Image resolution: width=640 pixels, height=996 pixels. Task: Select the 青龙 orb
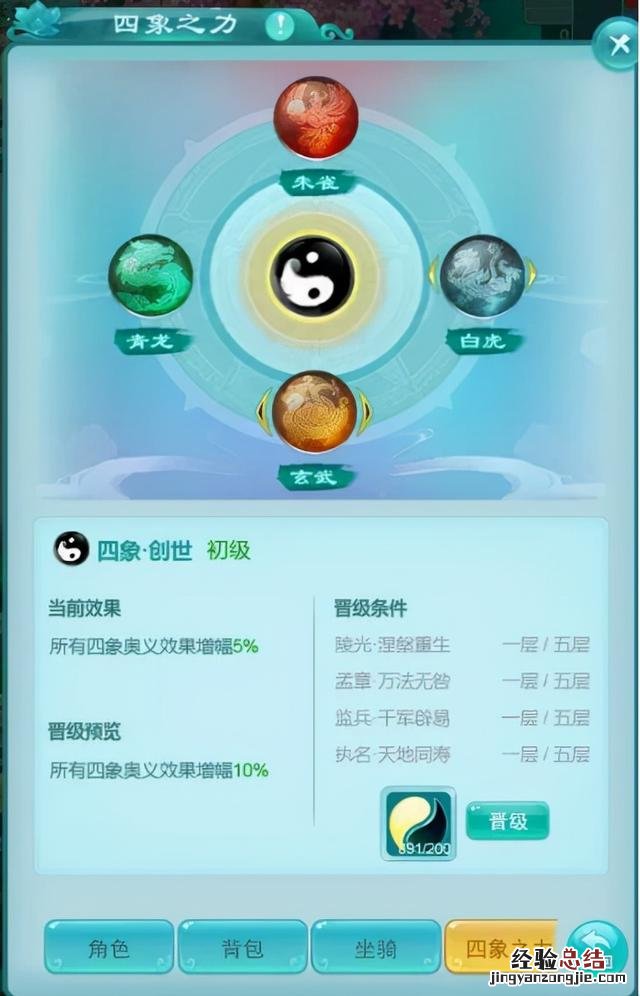[151, 275]
